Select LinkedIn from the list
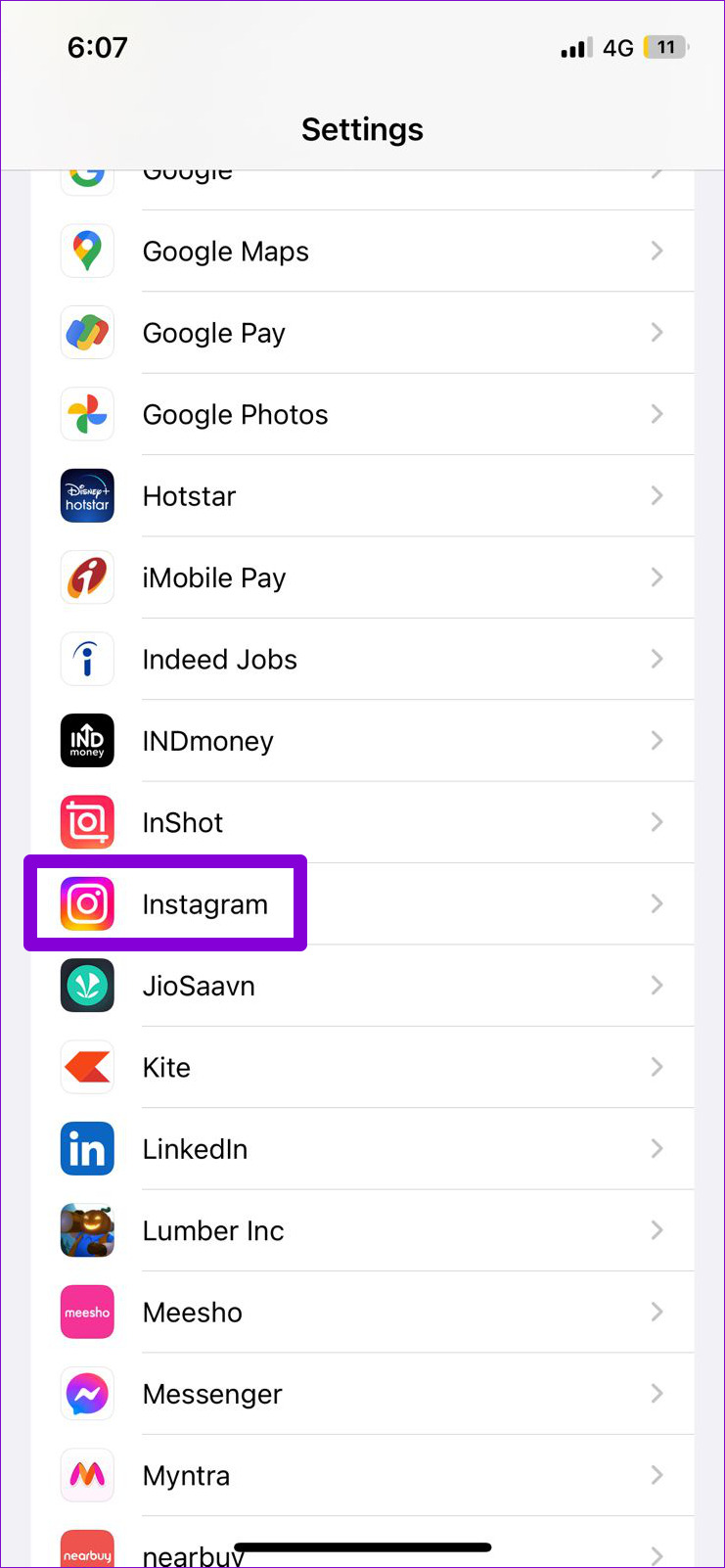The height and width of the screenshot is (1568, 725). coord(362,1149)
